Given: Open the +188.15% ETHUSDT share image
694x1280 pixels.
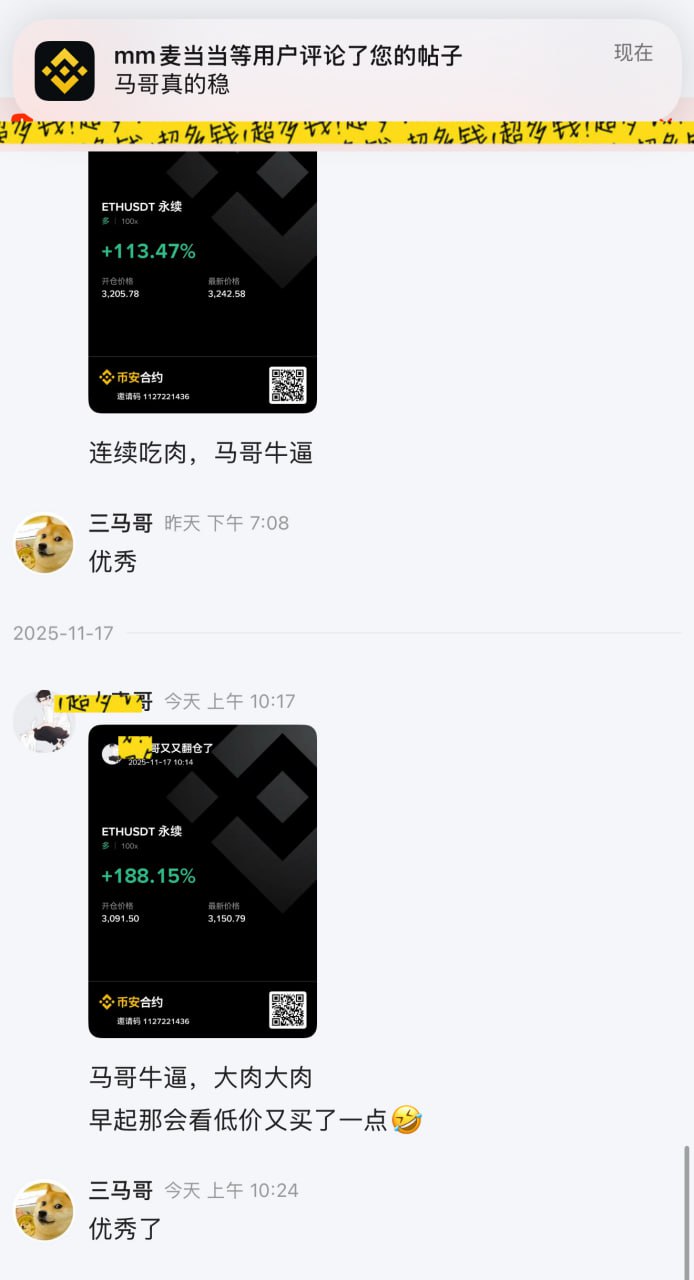Looking at the screenshot, I should [x=202, y=880].
